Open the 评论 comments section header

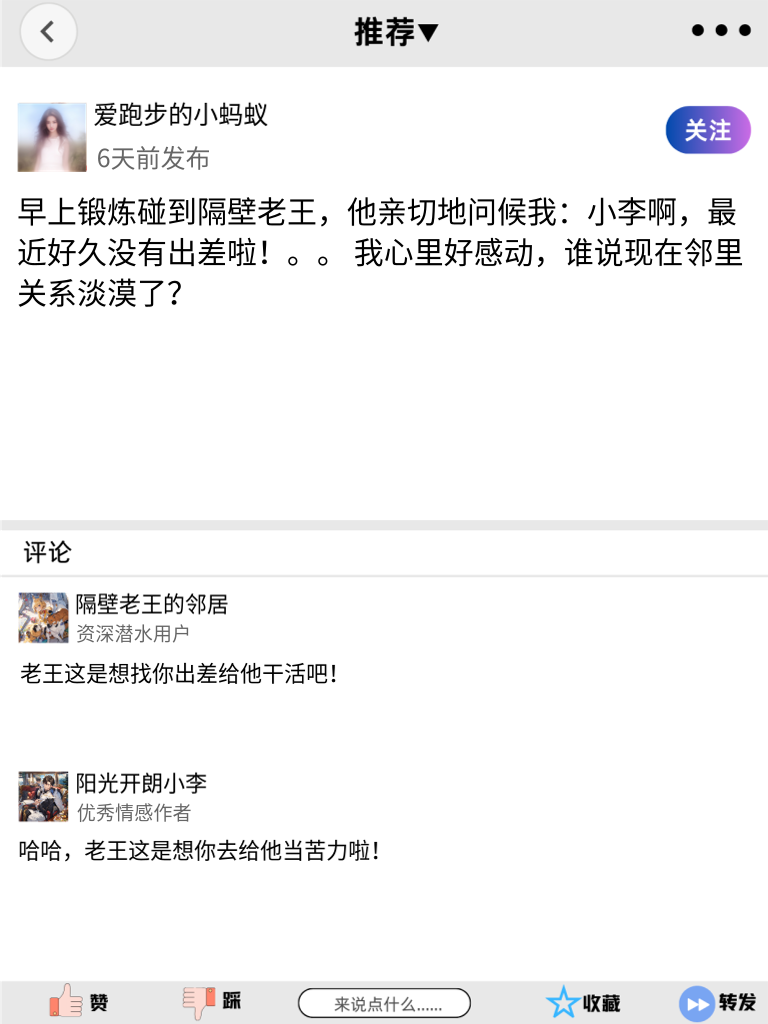(42, 551)
